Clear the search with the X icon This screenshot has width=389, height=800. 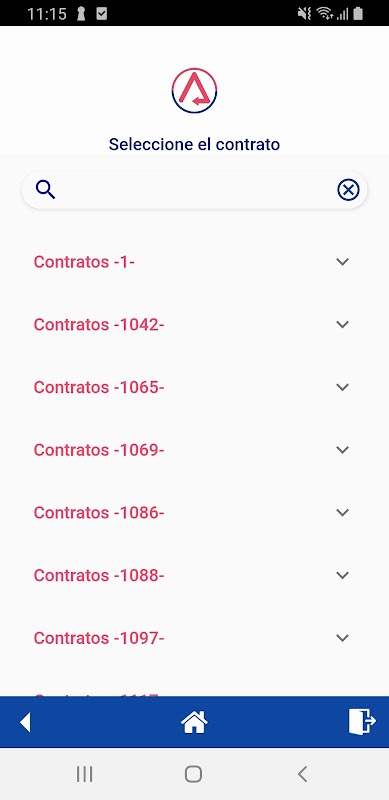click(348, 190)
